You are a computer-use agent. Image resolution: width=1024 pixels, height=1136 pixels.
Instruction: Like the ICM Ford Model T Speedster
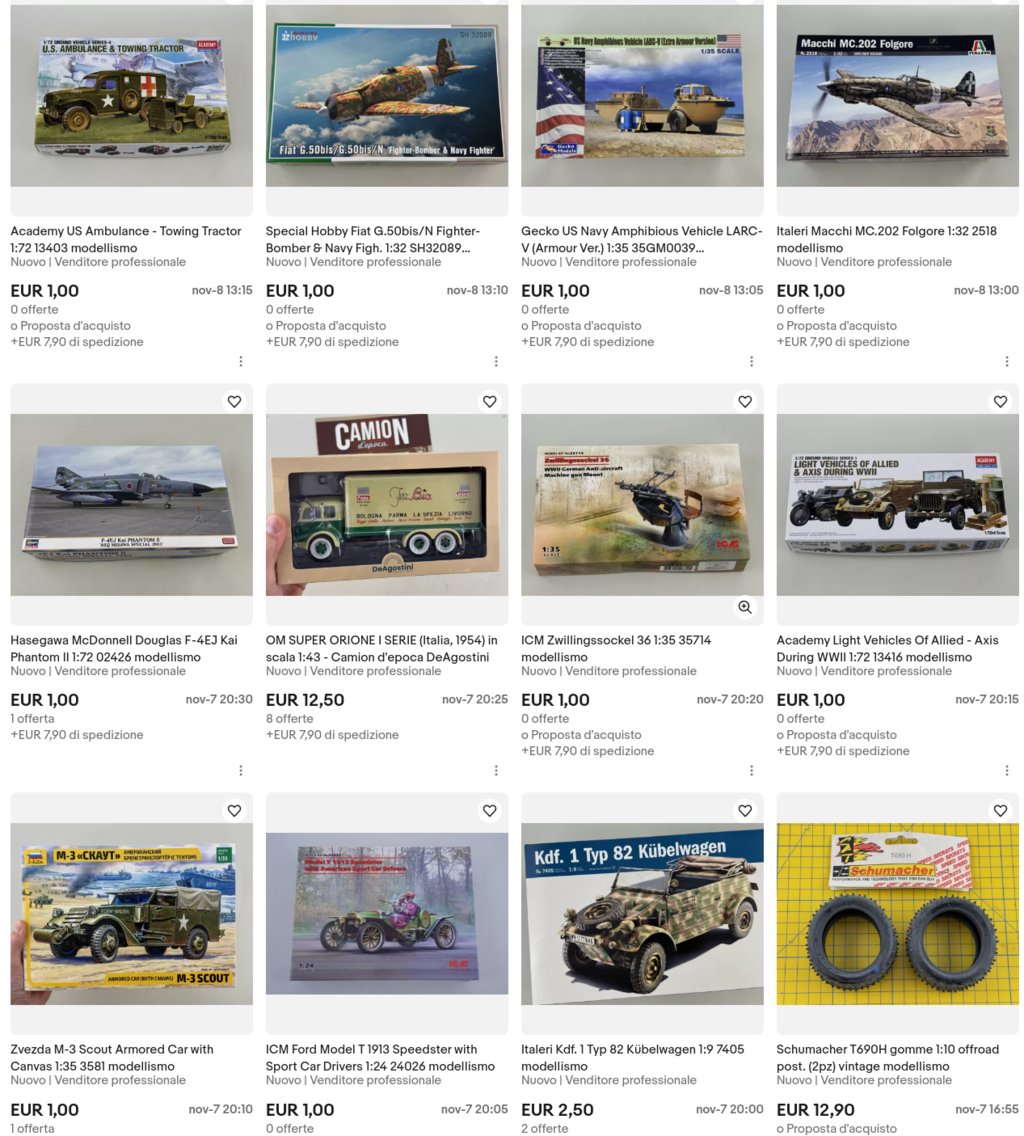point(489,811)
